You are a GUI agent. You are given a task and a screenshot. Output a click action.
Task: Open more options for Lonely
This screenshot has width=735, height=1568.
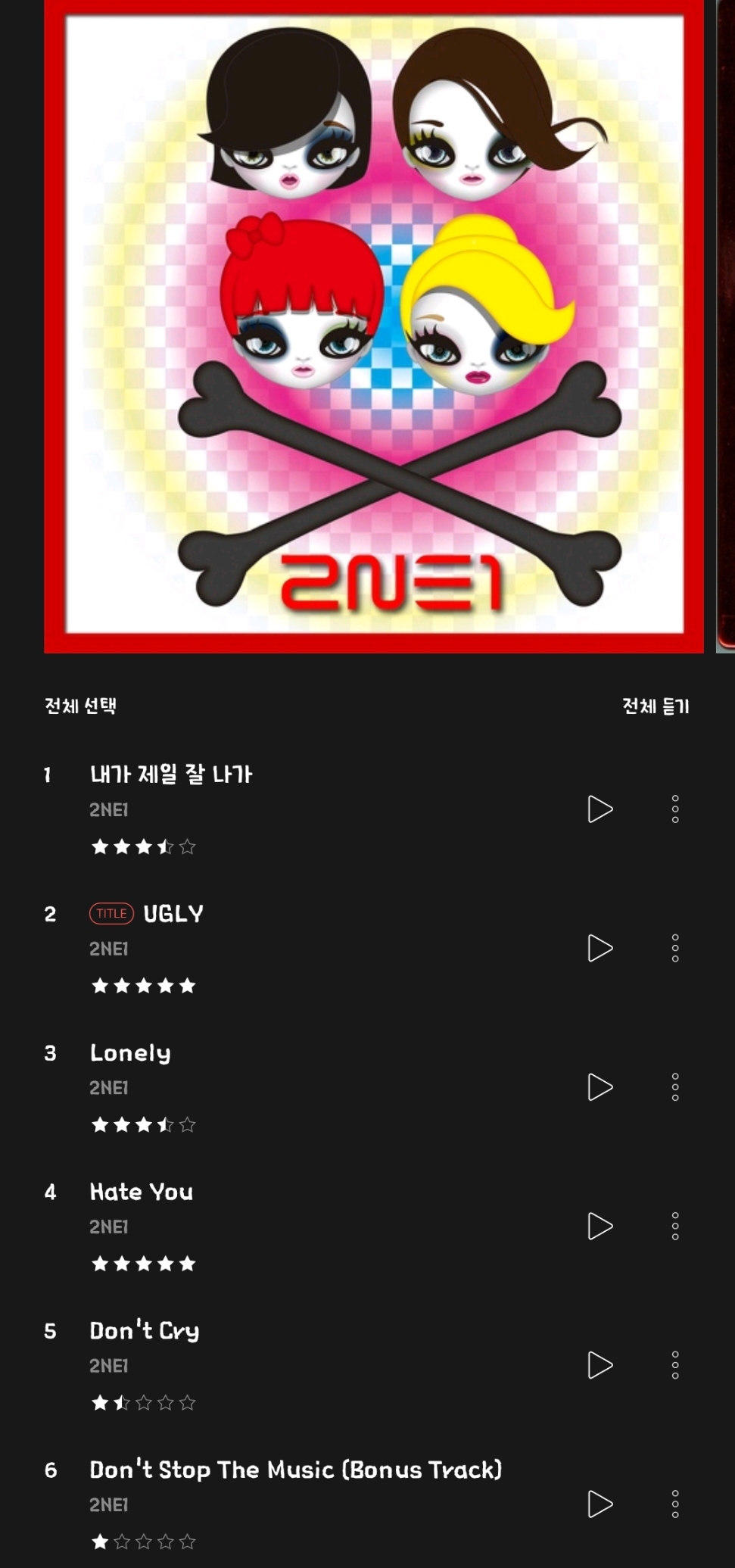674,1086
